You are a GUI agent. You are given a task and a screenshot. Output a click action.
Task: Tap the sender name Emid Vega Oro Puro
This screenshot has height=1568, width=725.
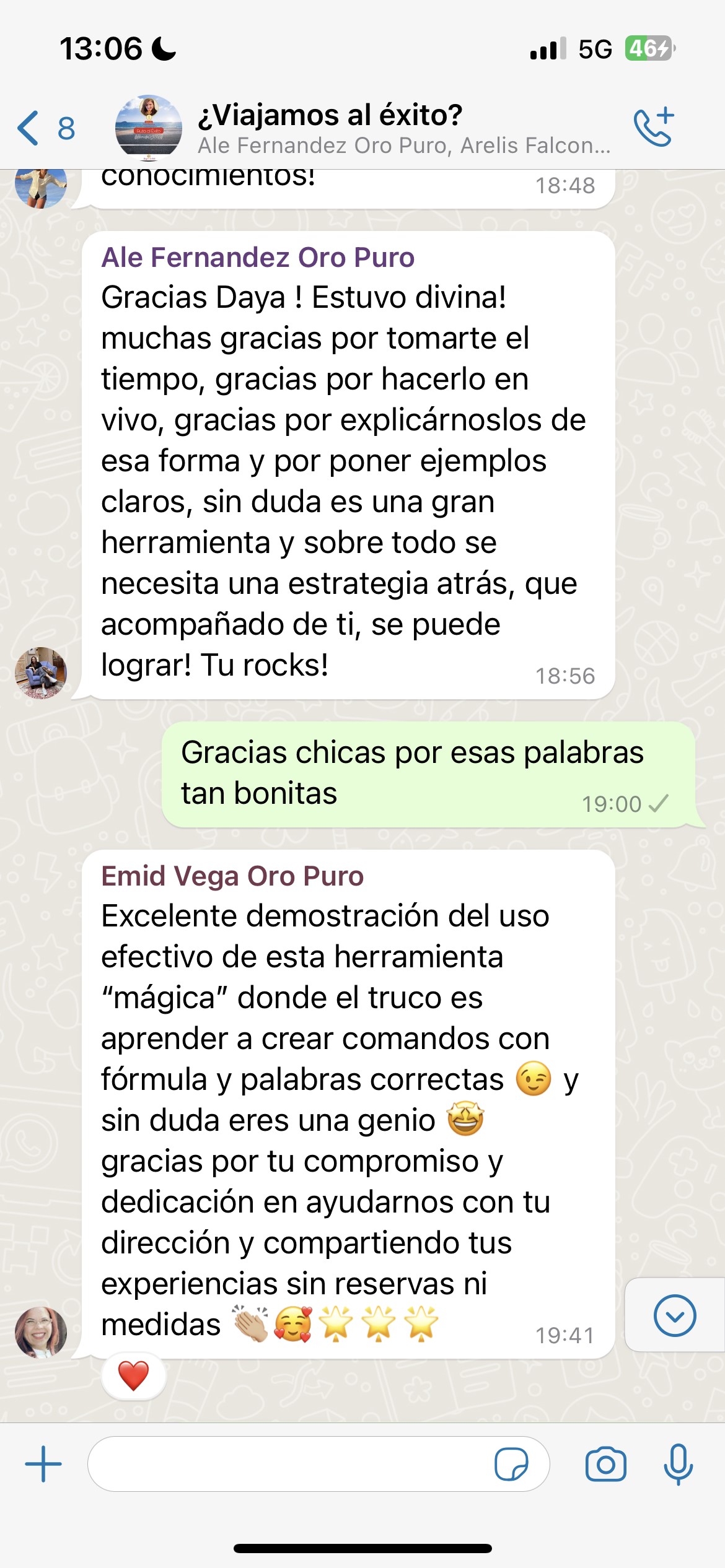(232, 876)
